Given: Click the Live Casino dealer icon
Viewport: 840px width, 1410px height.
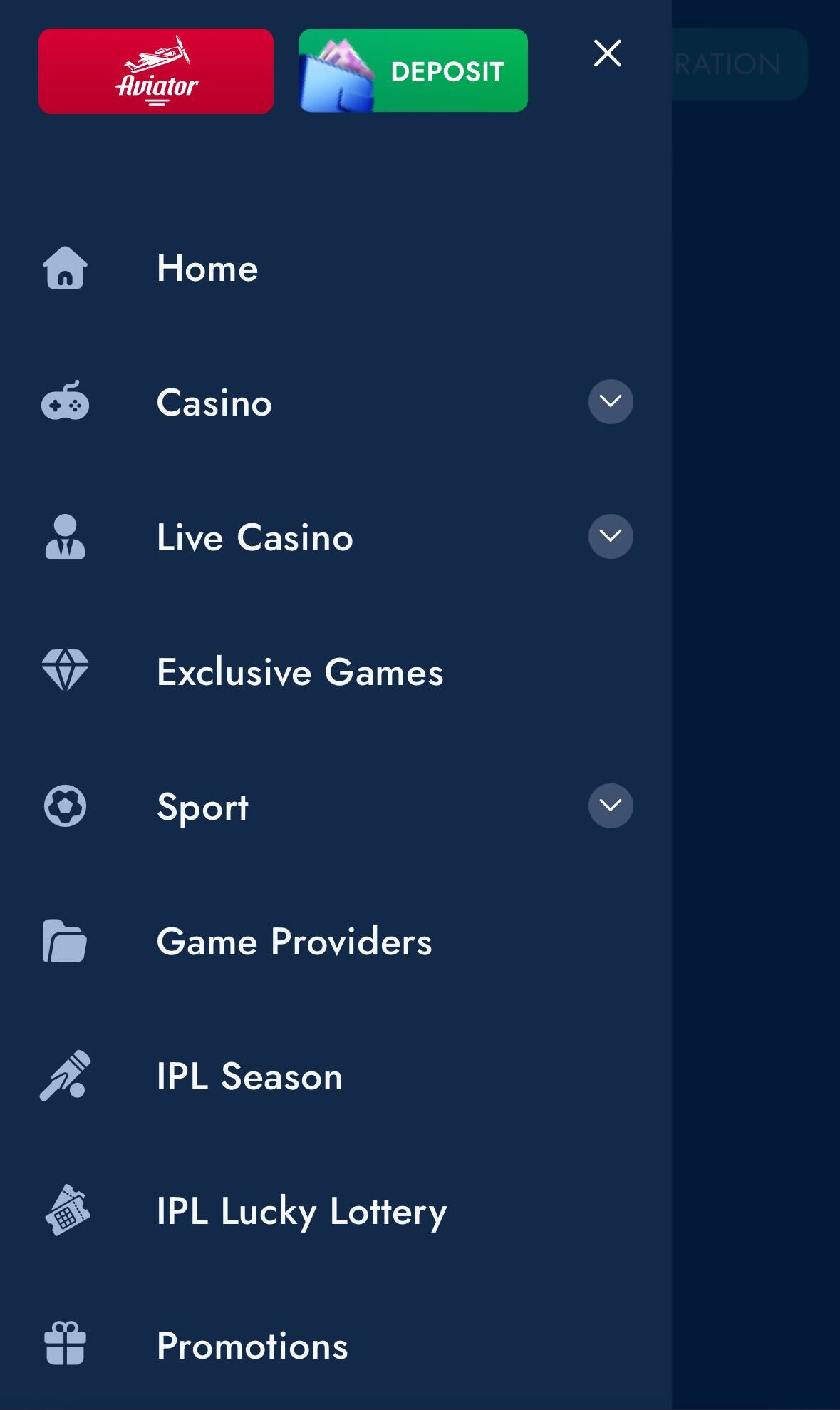Looking at the screenshot, I should [x=66, y=537].
